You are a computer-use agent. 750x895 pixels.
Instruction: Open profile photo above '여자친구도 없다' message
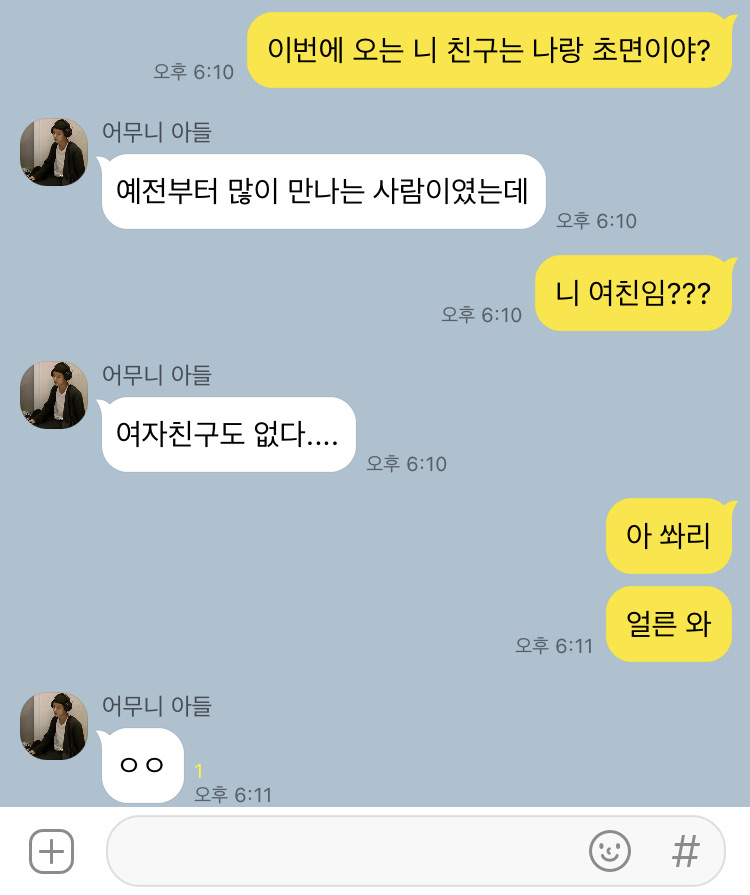tap(54, 396)
